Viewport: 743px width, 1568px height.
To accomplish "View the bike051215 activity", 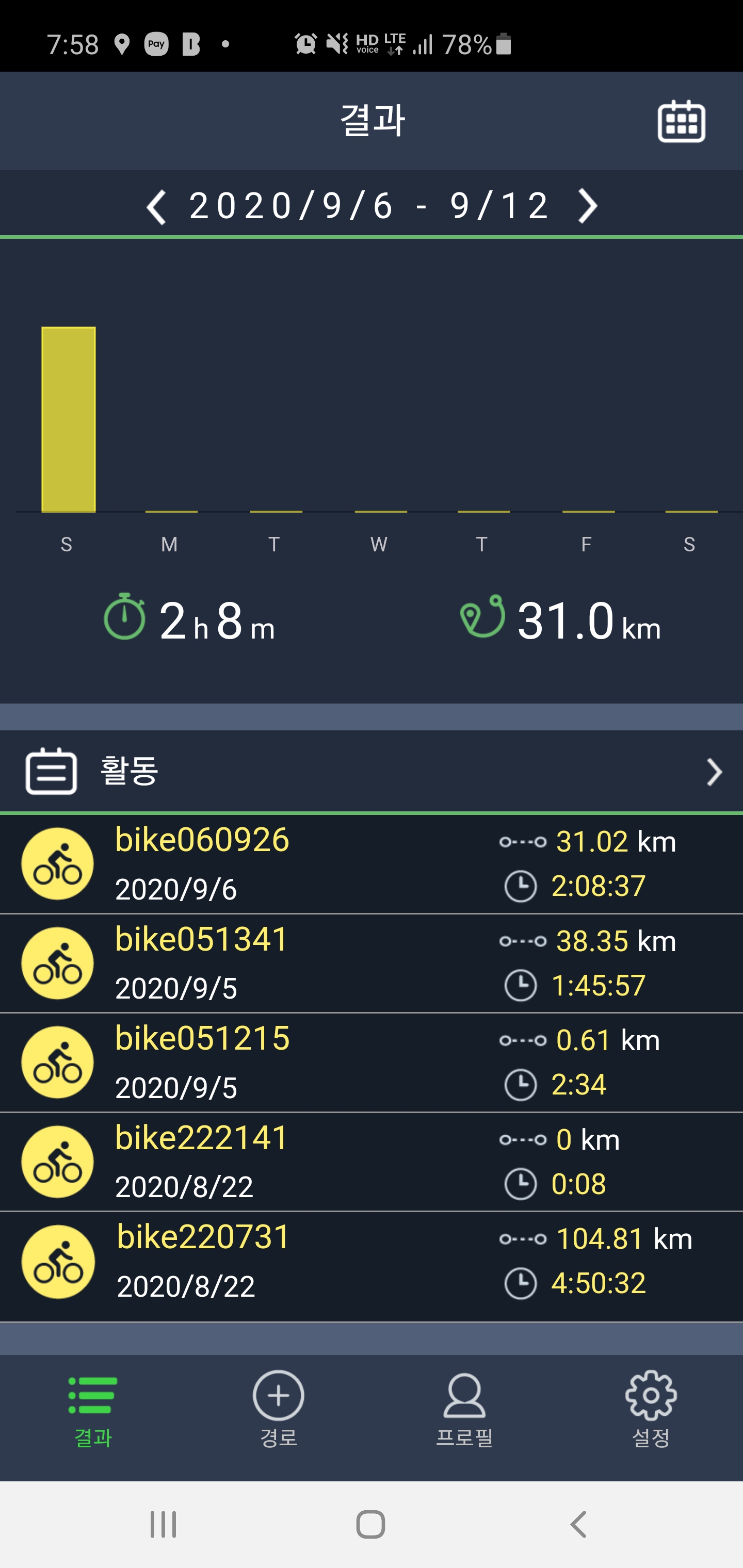I will click(x=372, y=1063).
